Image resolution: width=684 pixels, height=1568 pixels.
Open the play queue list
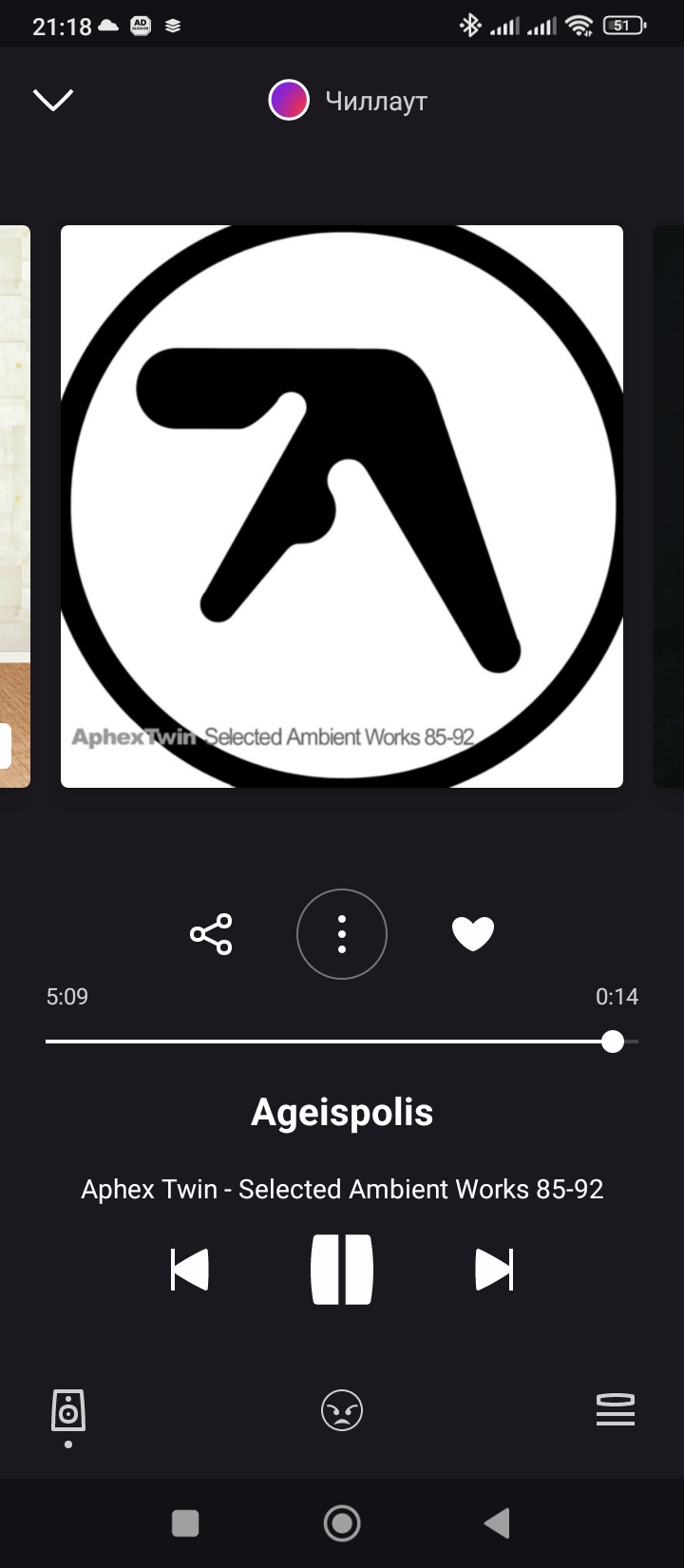pyautogui.click(x=615, y=1410)
